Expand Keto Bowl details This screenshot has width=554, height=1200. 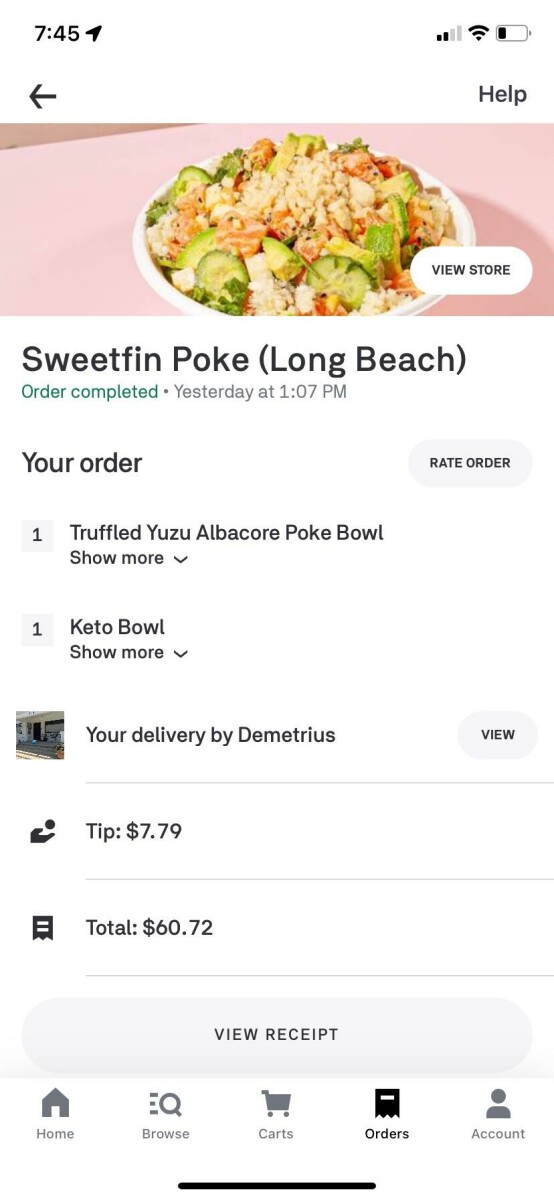click(x=129, y=652)
